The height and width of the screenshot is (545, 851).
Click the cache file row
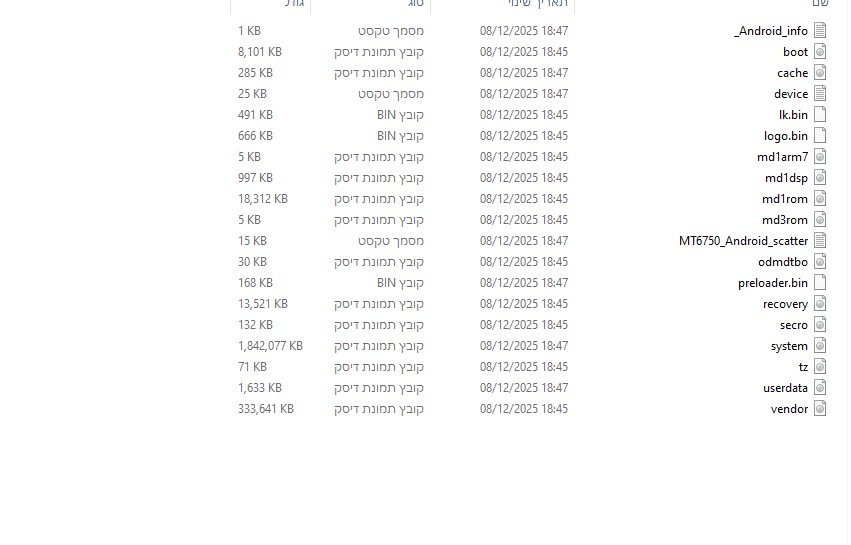click(x=792, y=73)
